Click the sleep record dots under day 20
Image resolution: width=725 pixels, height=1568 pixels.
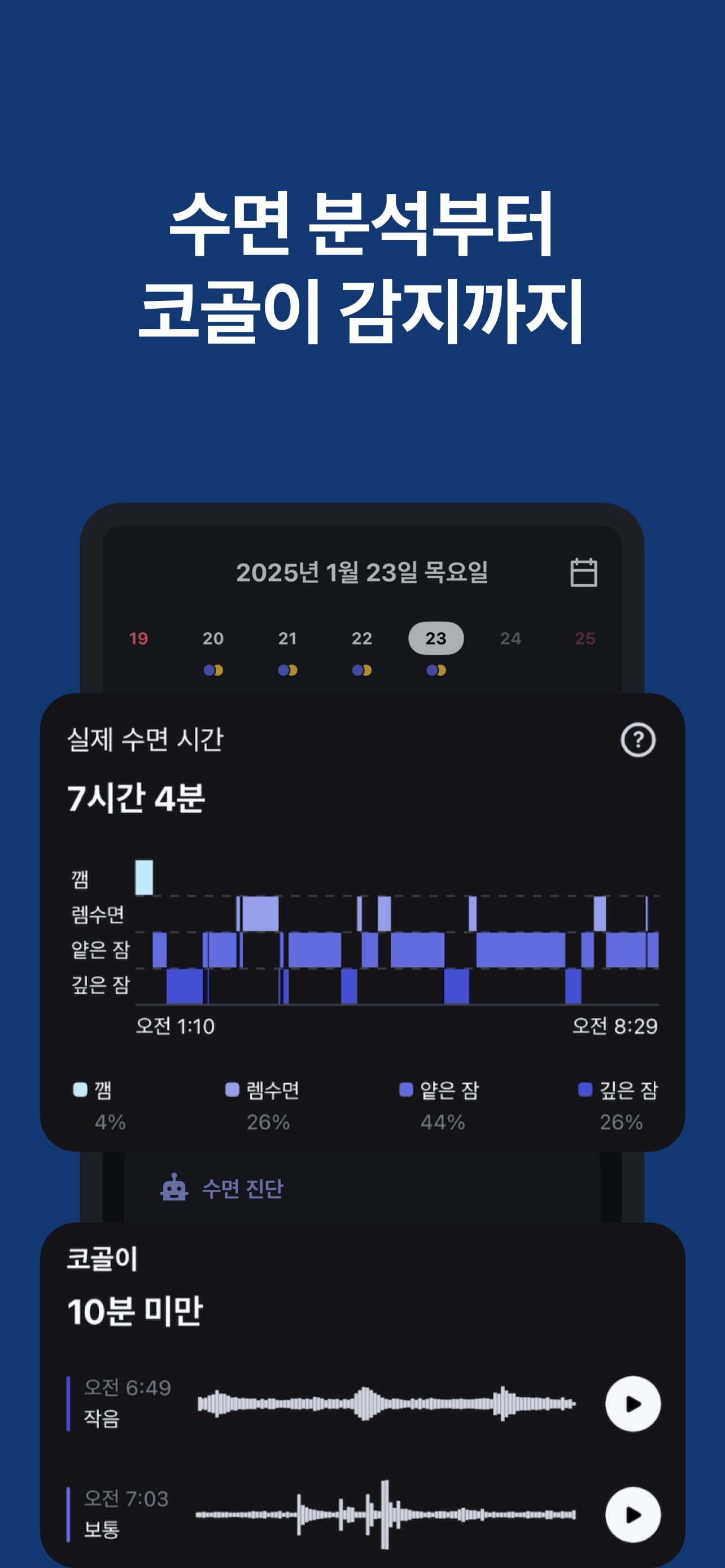213,671
